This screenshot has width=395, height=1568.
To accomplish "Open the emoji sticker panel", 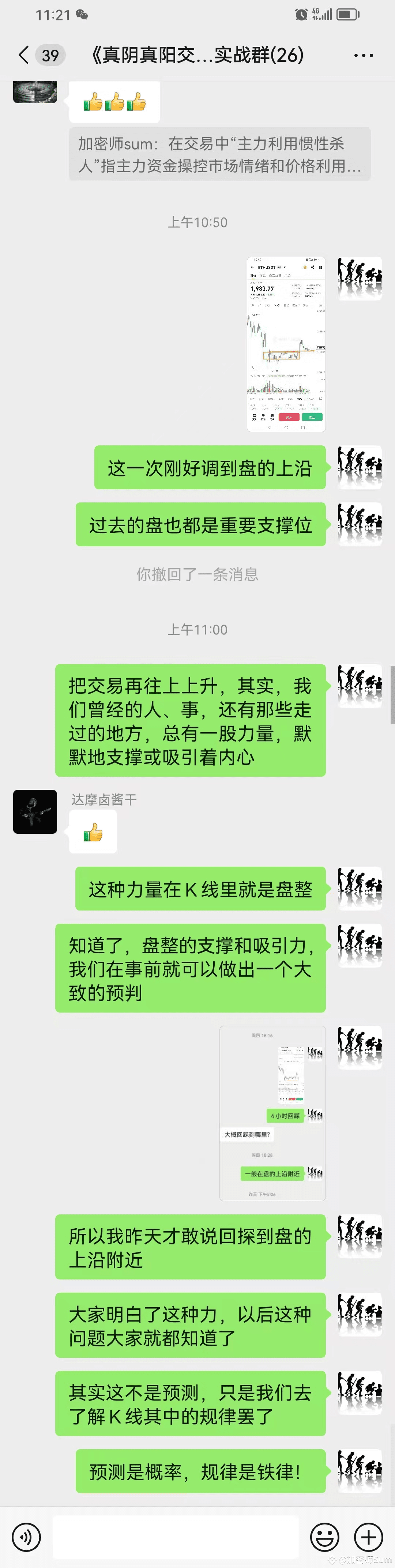I will tap(324, 1536).
